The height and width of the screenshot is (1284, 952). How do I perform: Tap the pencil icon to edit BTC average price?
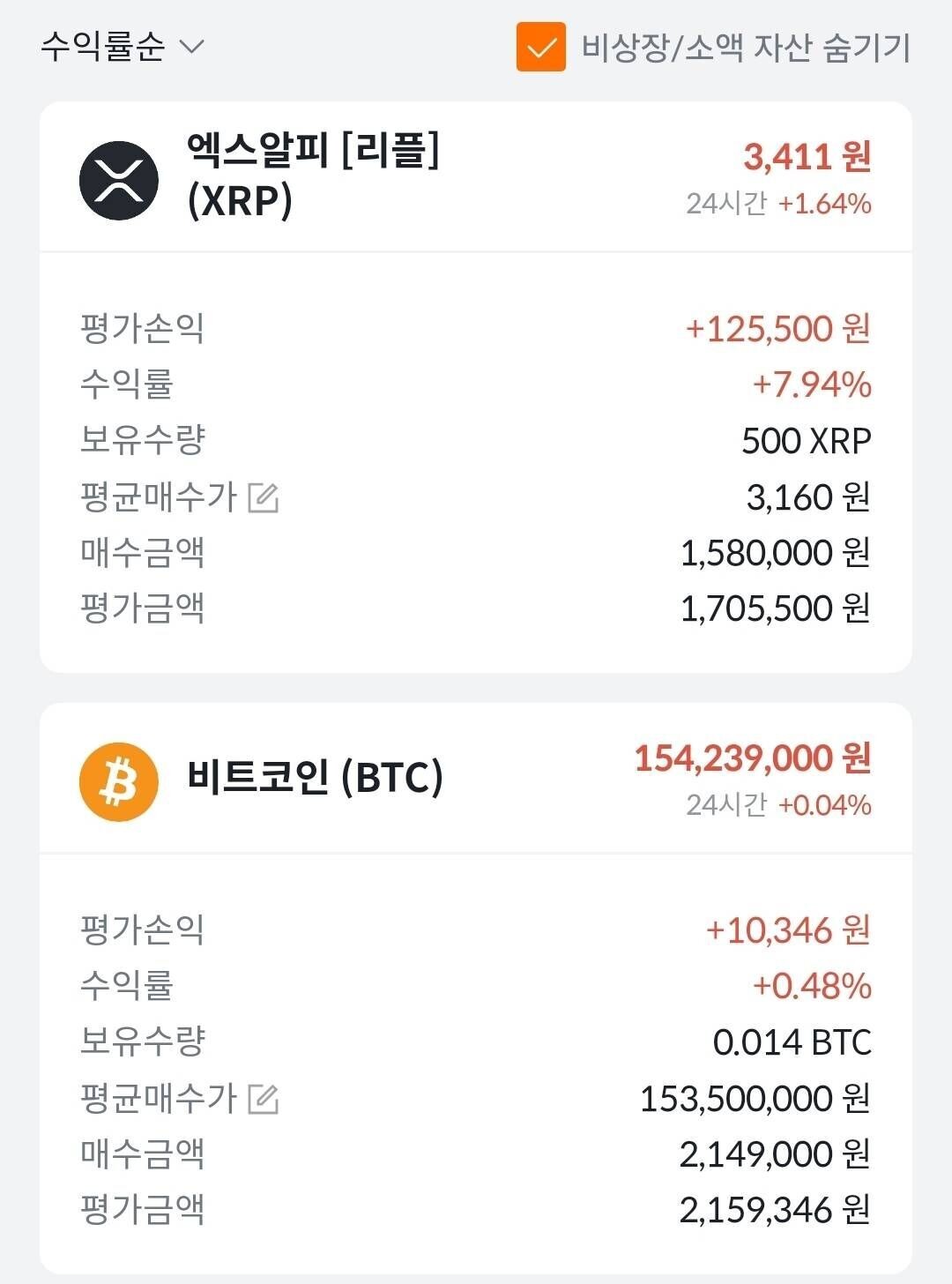(263, 1099)
